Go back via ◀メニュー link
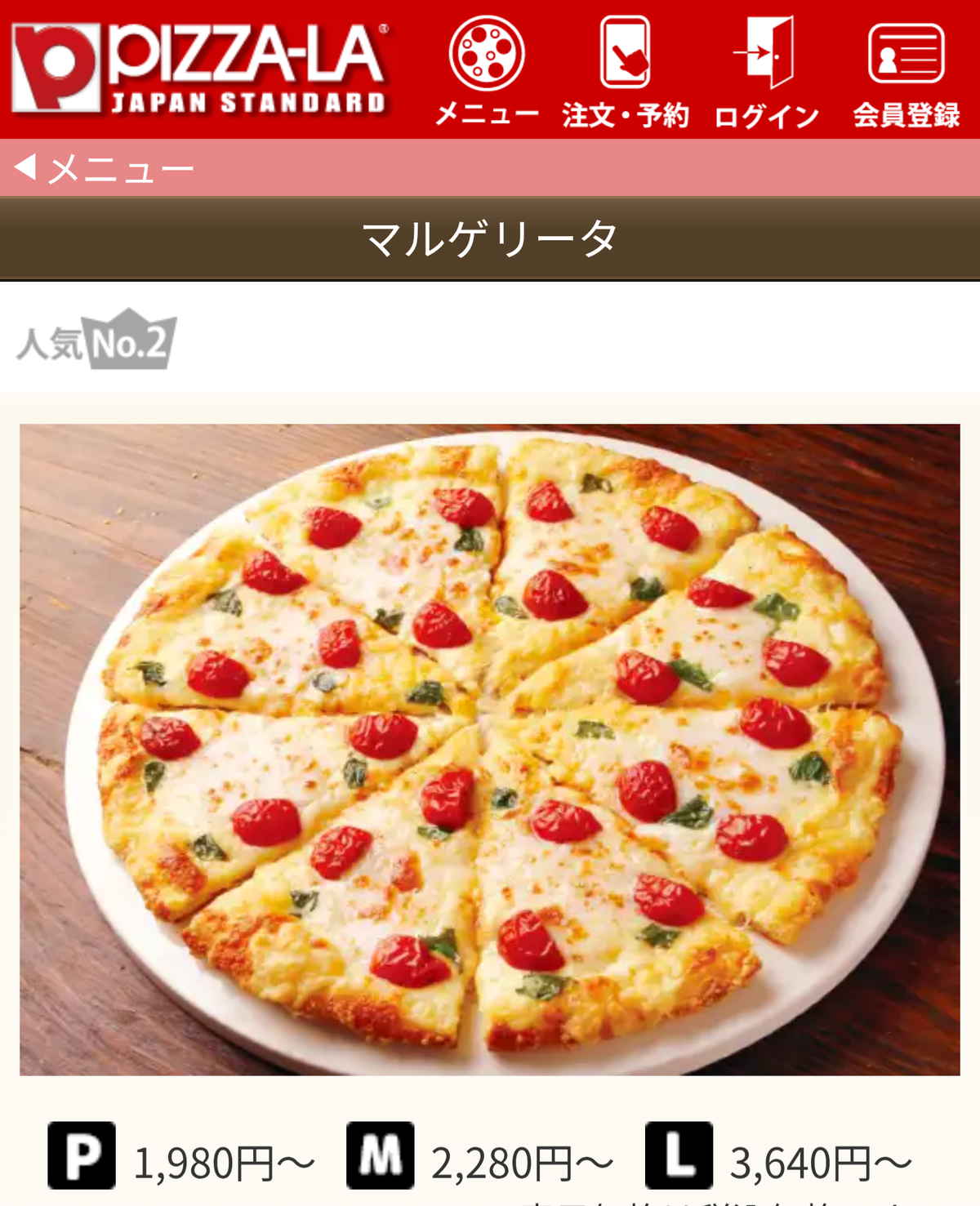 coord(105,168)
